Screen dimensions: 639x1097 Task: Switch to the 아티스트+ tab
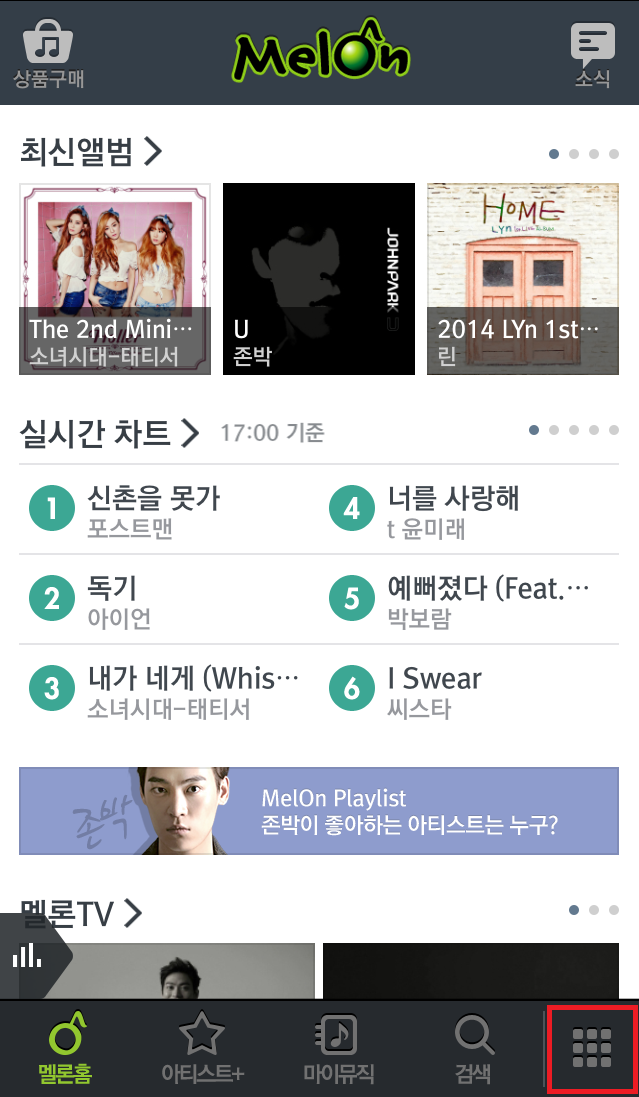(202, 1048)
